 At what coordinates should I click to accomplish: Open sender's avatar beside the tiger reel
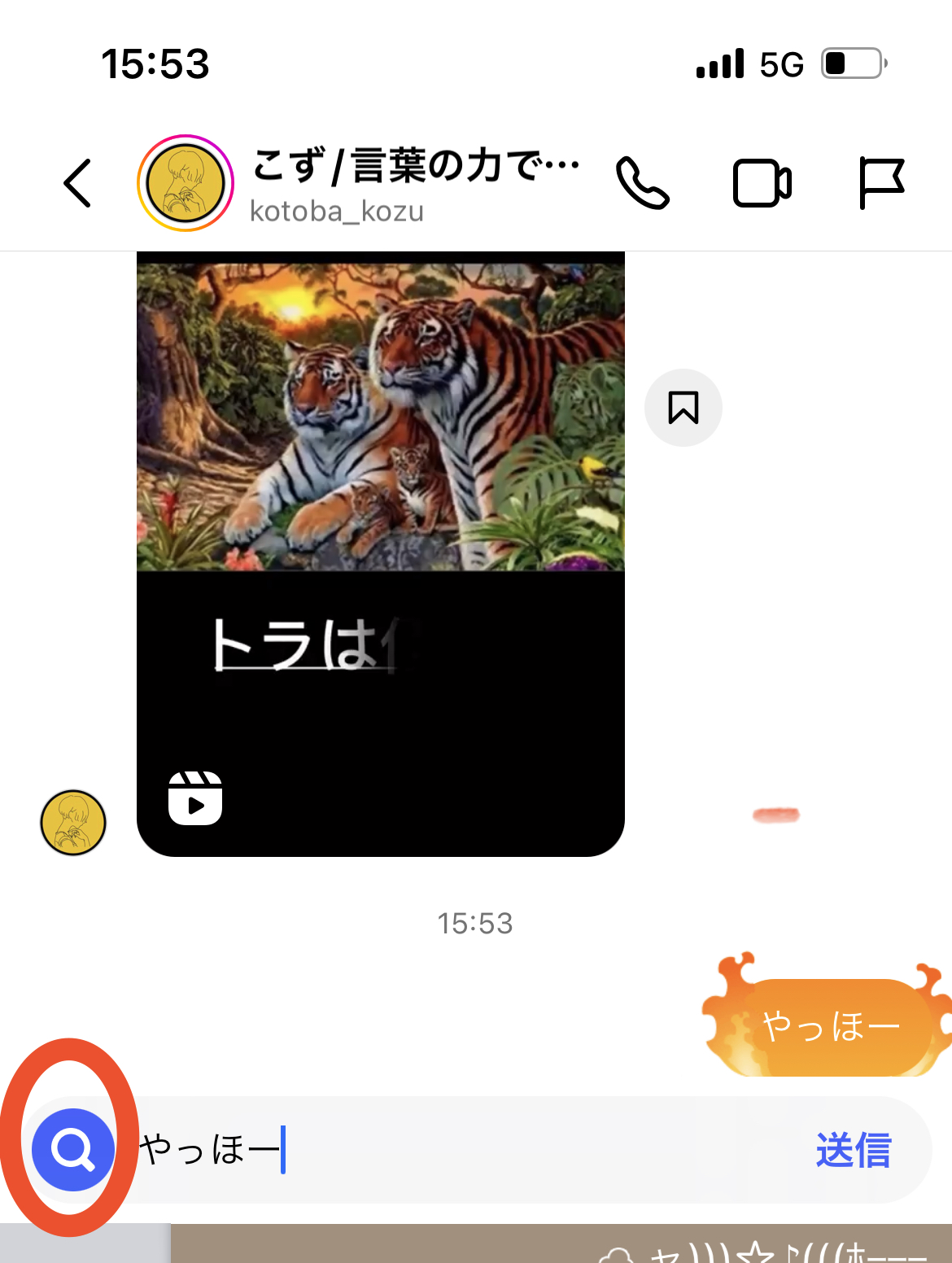coord(73,823)
